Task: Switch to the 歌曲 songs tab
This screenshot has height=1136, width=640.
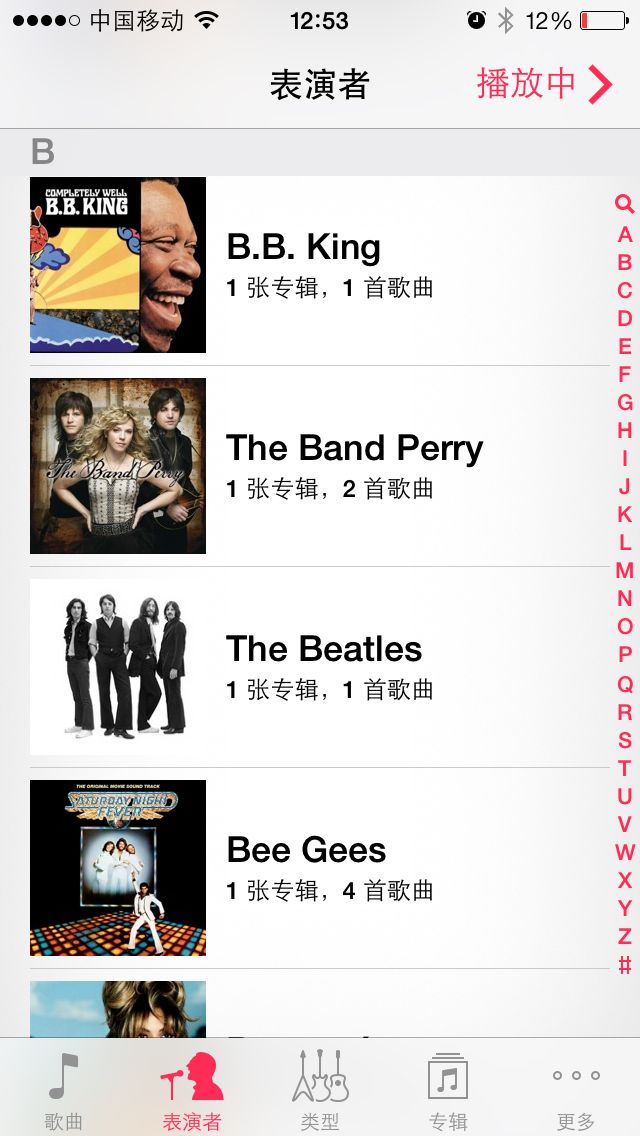Action: point(64,1088)
